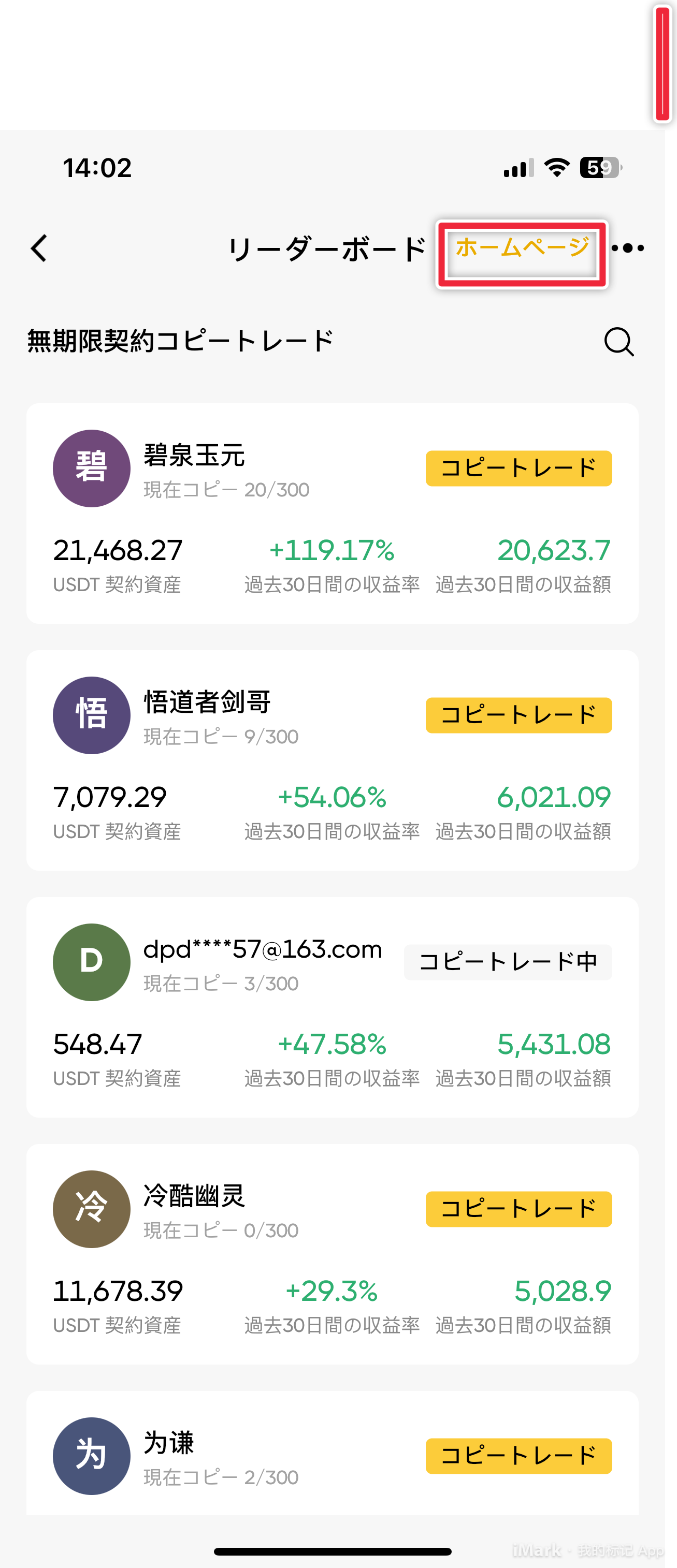The width and height of the screenshot is (677, 1568).
Task: Tap コピートレード for 悟道者剑哥
Action: (518, 715)
